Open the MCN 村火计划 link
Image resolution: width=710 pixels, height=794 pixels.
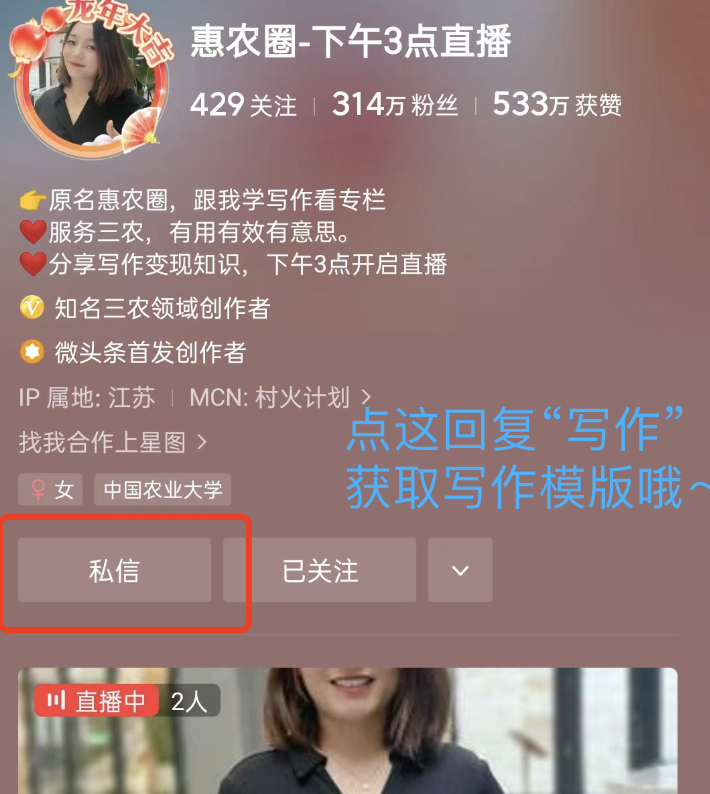point(281,397)
